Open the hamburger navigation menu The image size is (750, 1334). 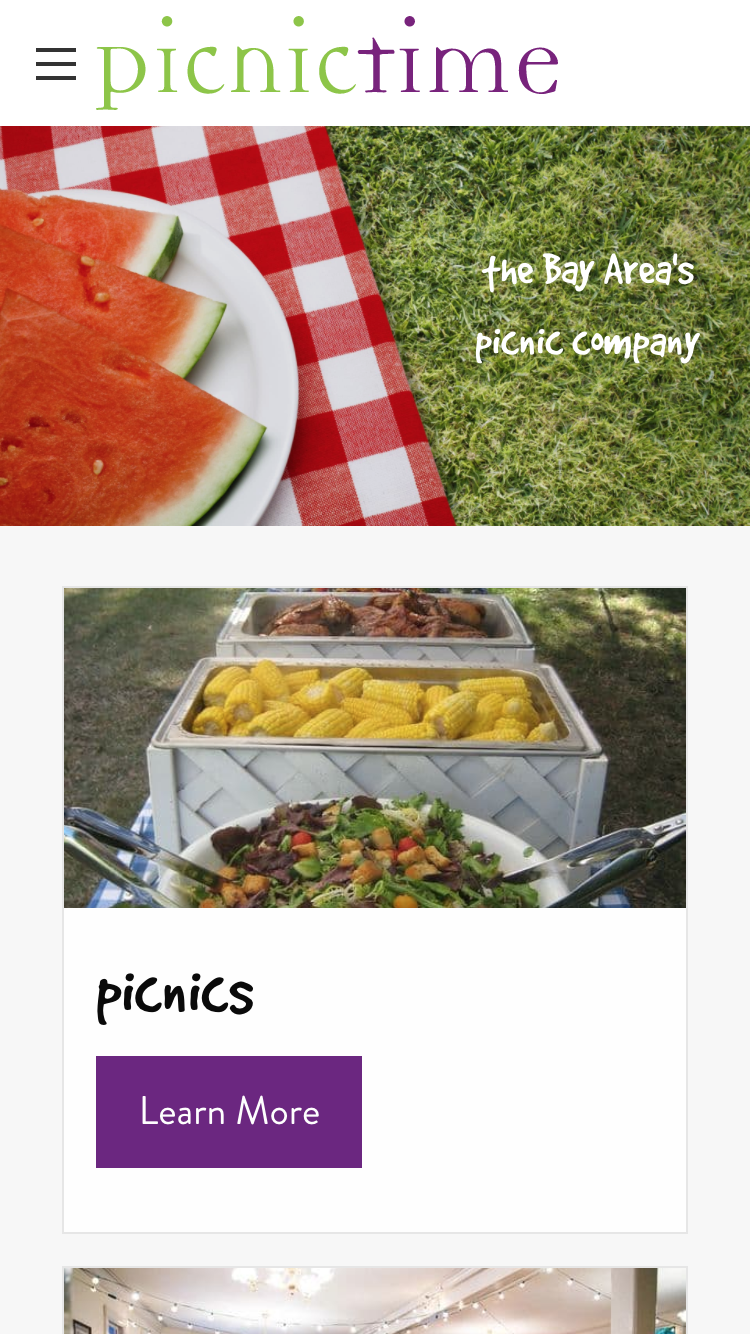56,64
